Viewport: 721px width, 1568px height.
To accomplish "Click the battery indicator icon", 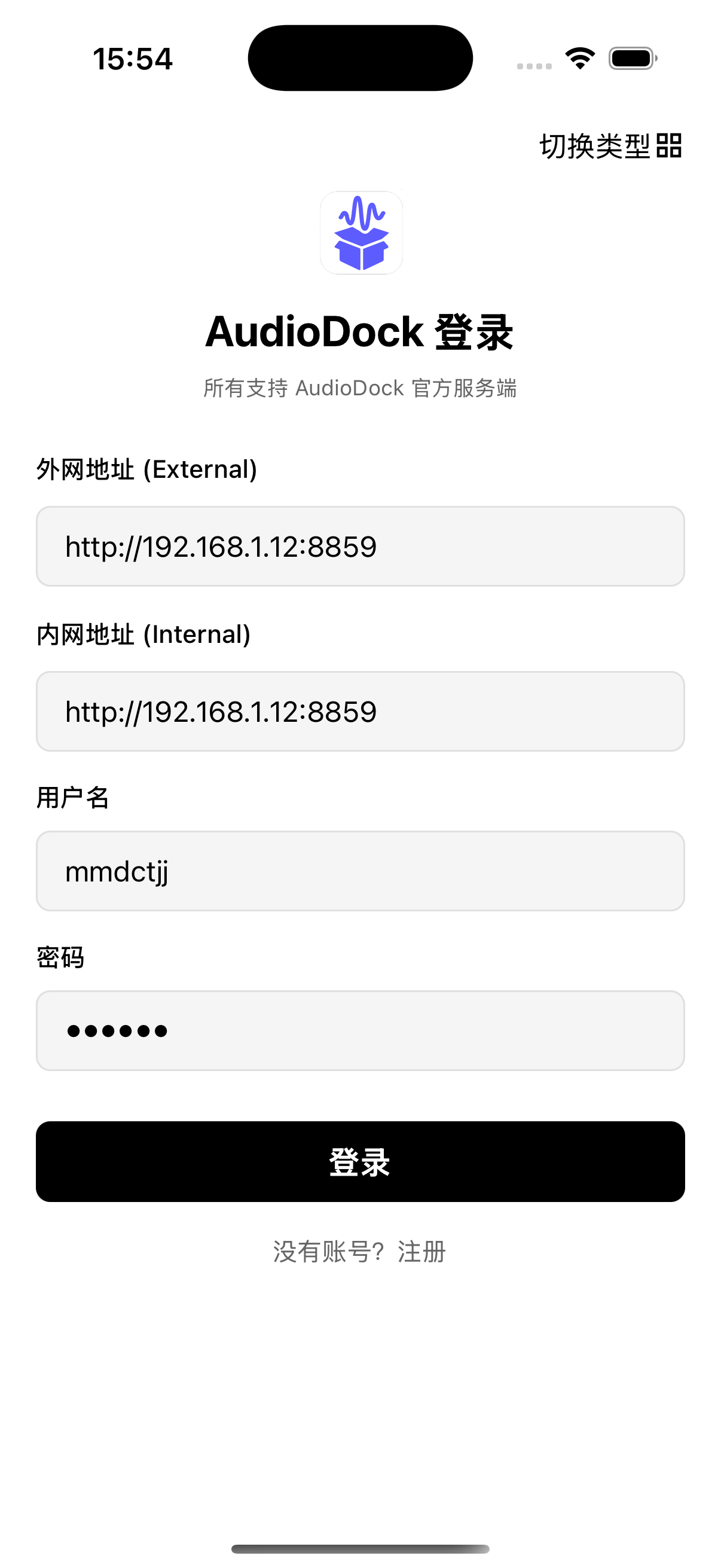I will [631, 59].
